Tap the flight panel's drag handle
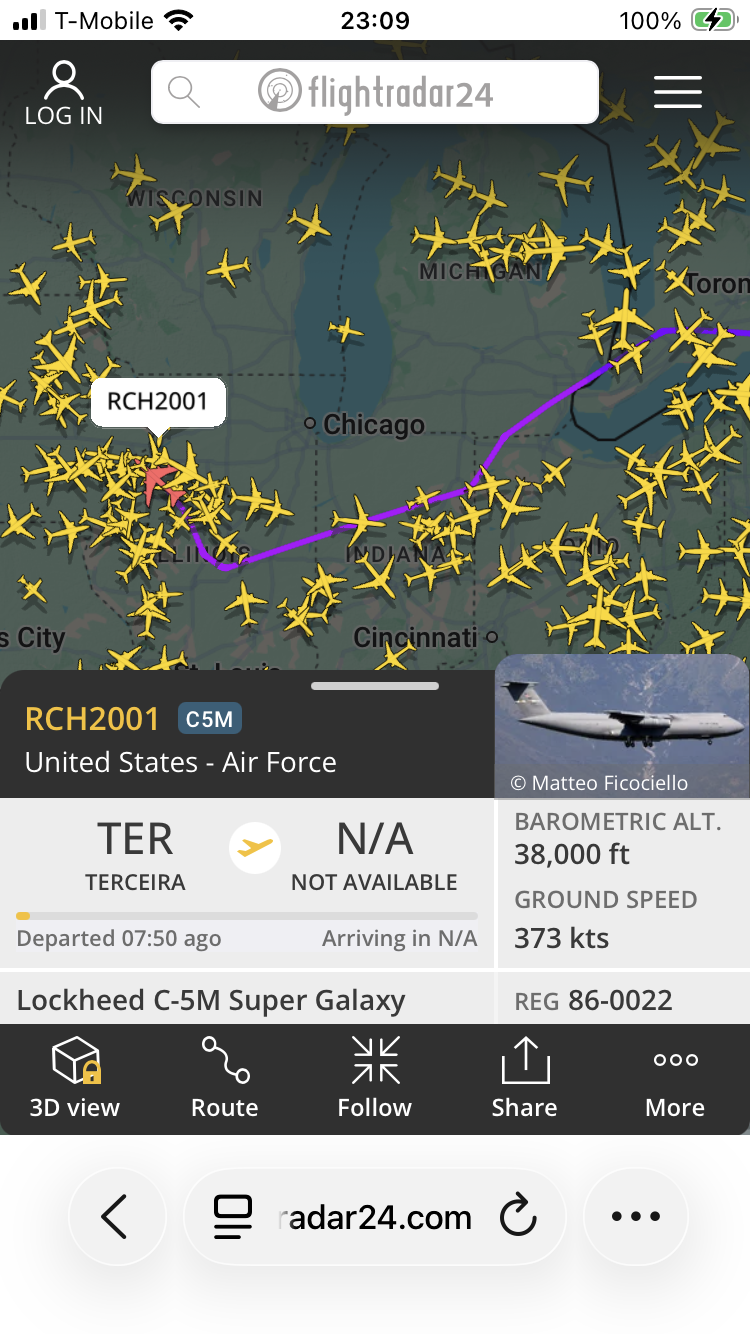This screenshot has height=1334, width=750. click(x=375, y=686)
